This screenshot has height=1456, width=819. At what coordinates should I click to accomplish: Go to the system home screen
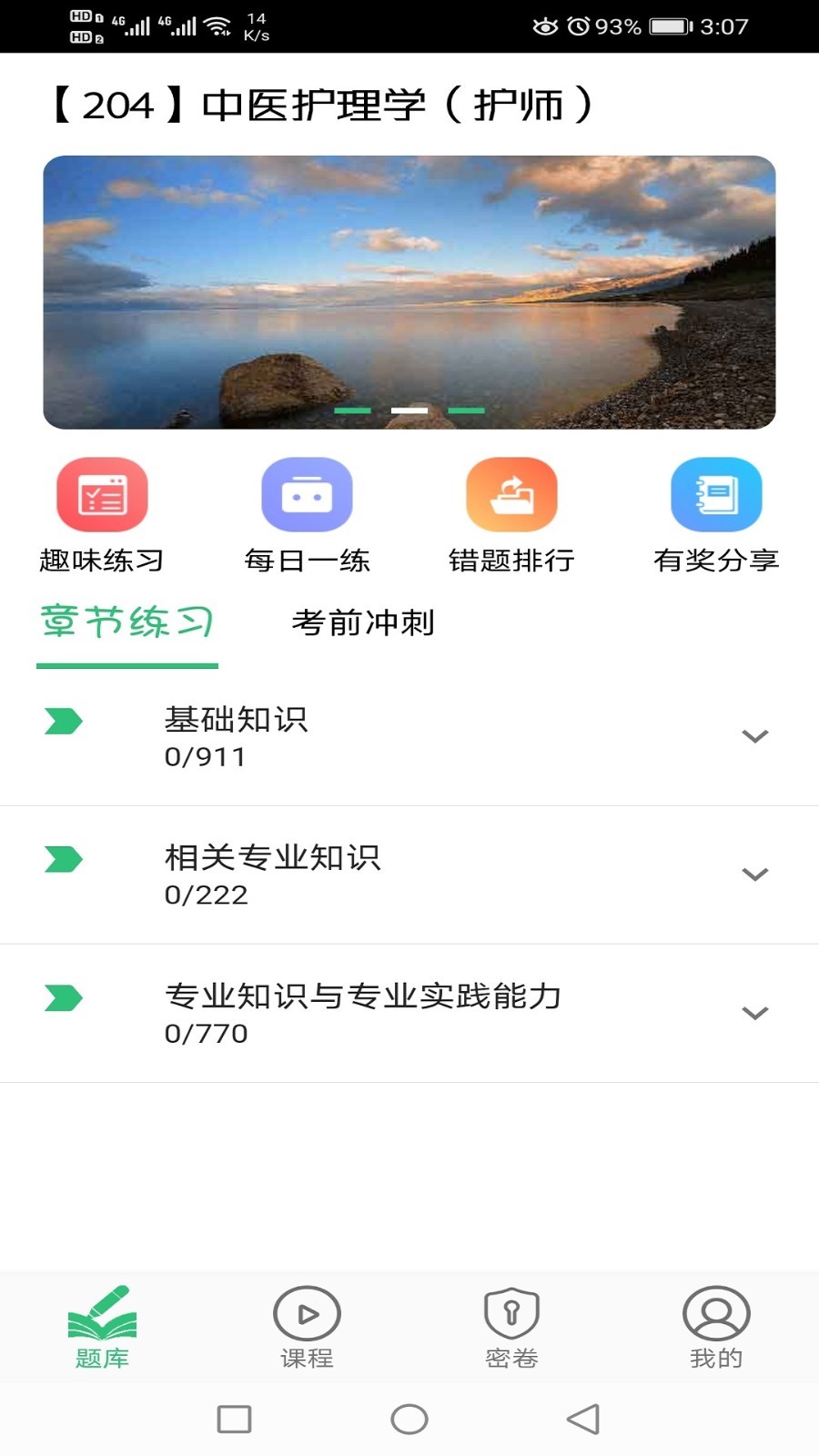[409, 1419]
